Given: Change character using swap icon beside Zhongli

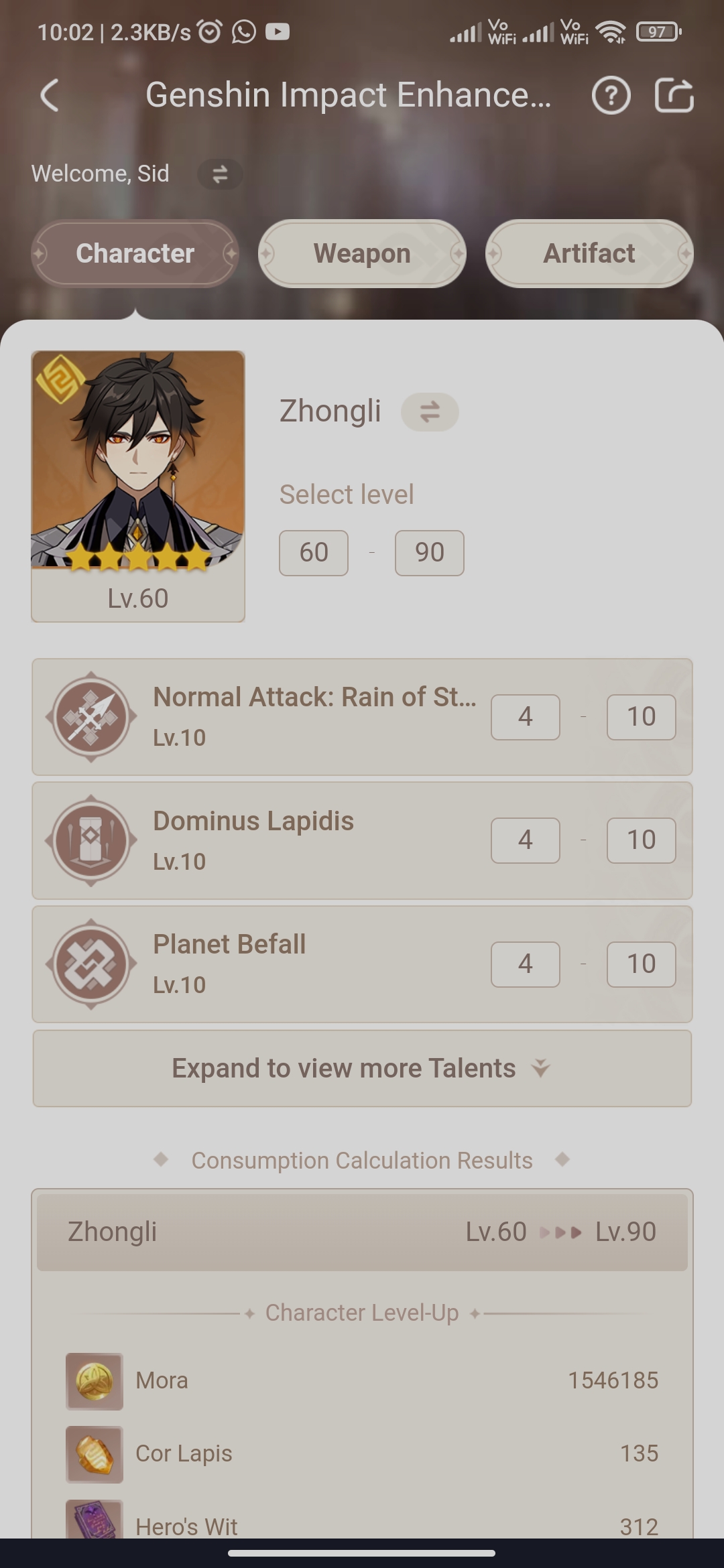Looking at the screenshot, I should point(430,411).
